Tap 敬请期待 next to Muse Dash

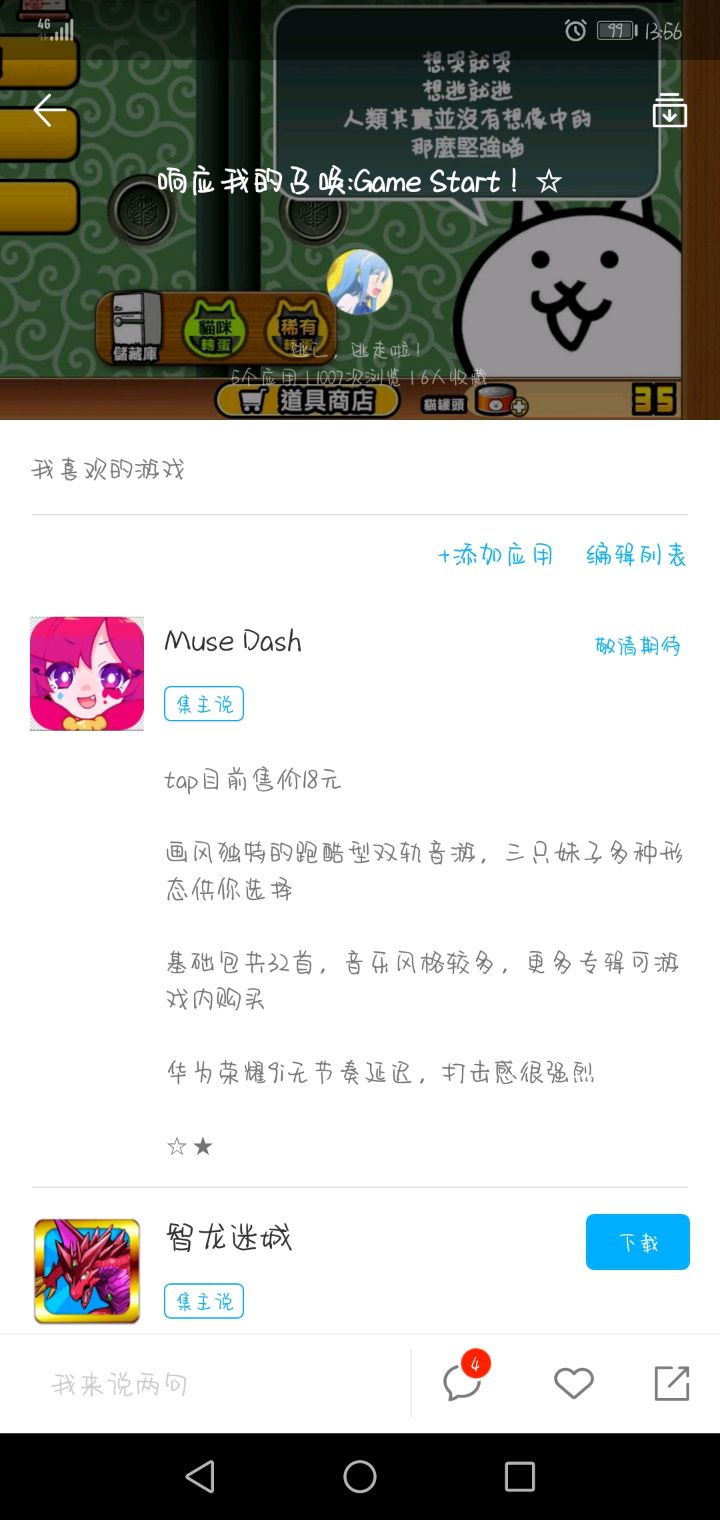(x=637, y=646)
